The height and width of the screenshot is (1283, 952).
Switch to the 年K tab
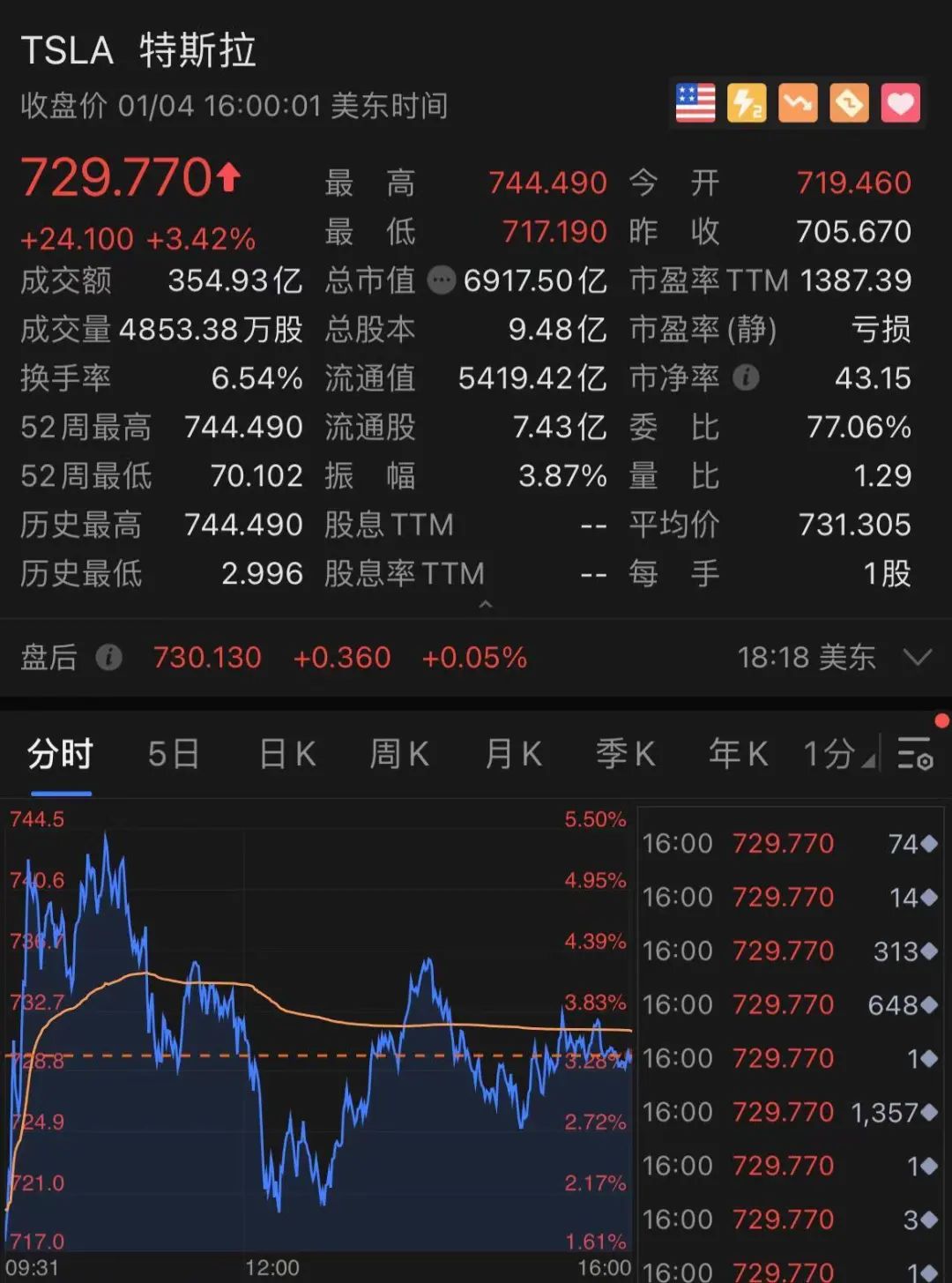point(738,755)
